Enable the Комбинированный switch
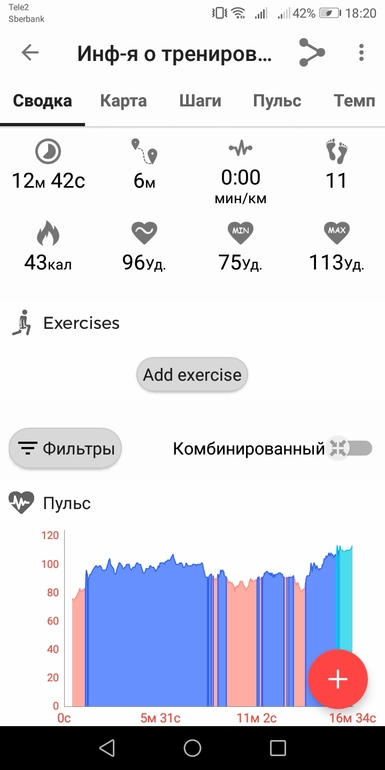Screen dimensions: 385x770 pos(350,448)
